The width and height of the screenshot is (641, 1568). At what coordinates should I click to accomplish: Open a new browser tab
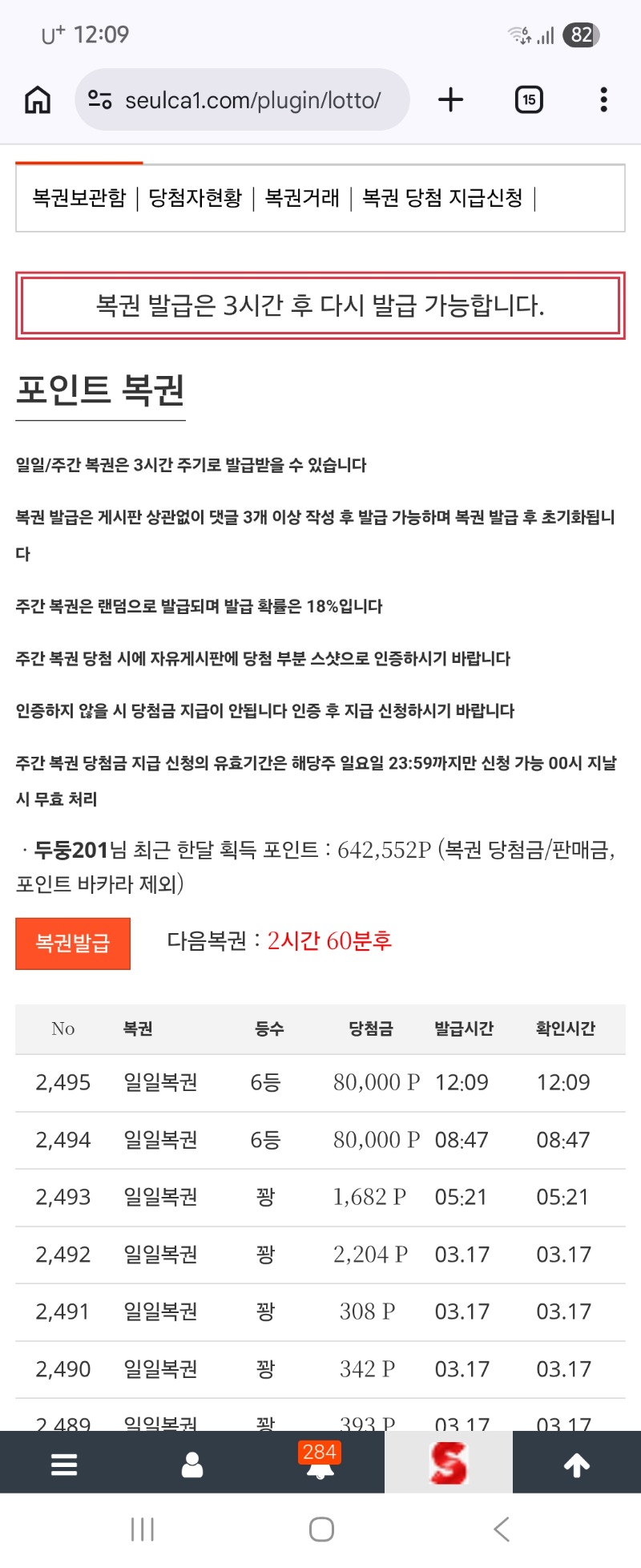(451, 100)
